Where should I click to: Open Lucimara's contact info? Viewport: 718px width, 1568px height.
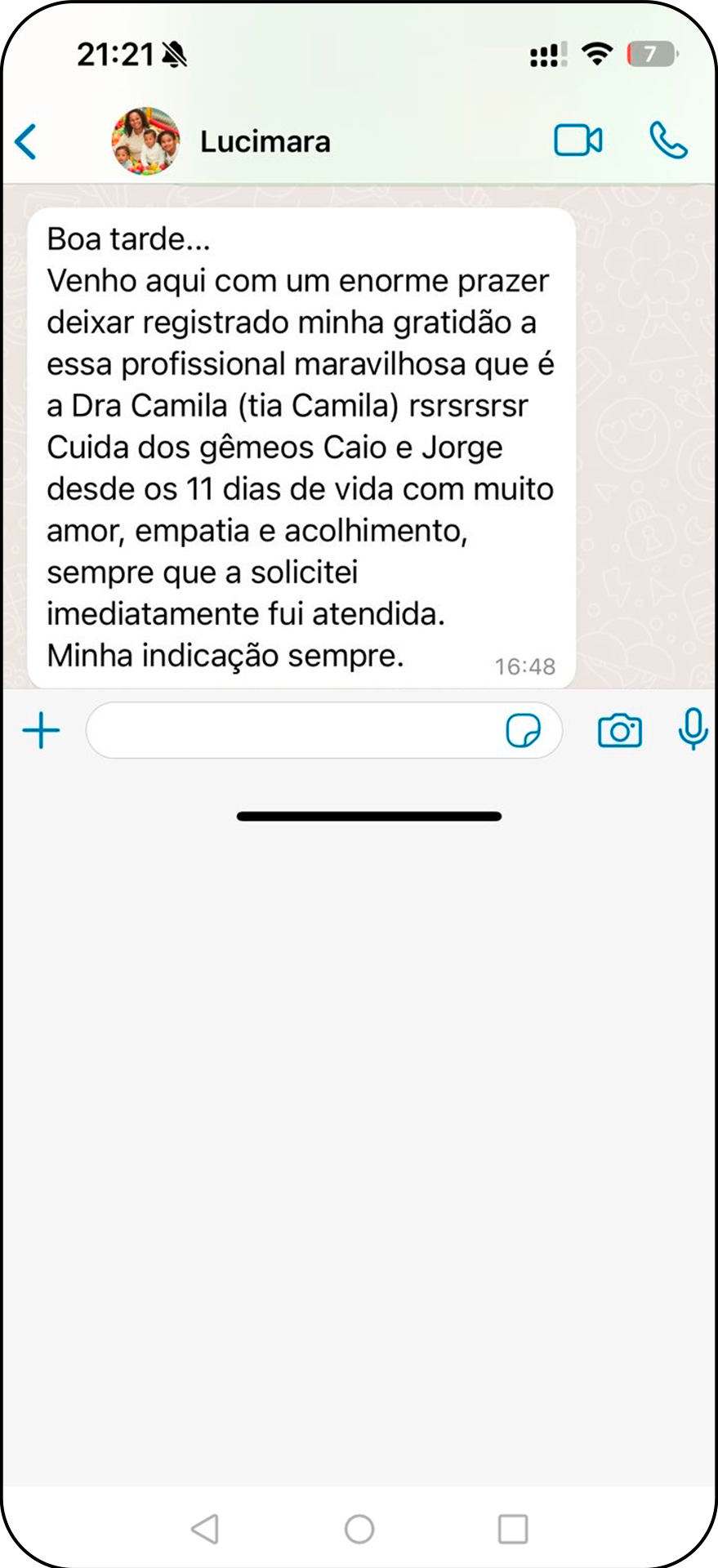pyautogui.click(x=265, y=141)
